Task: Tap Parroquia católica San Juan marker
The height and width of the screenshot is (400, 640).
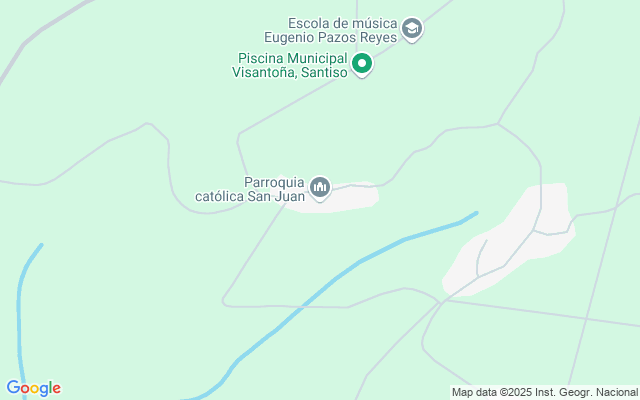Action: click(320, 187)
